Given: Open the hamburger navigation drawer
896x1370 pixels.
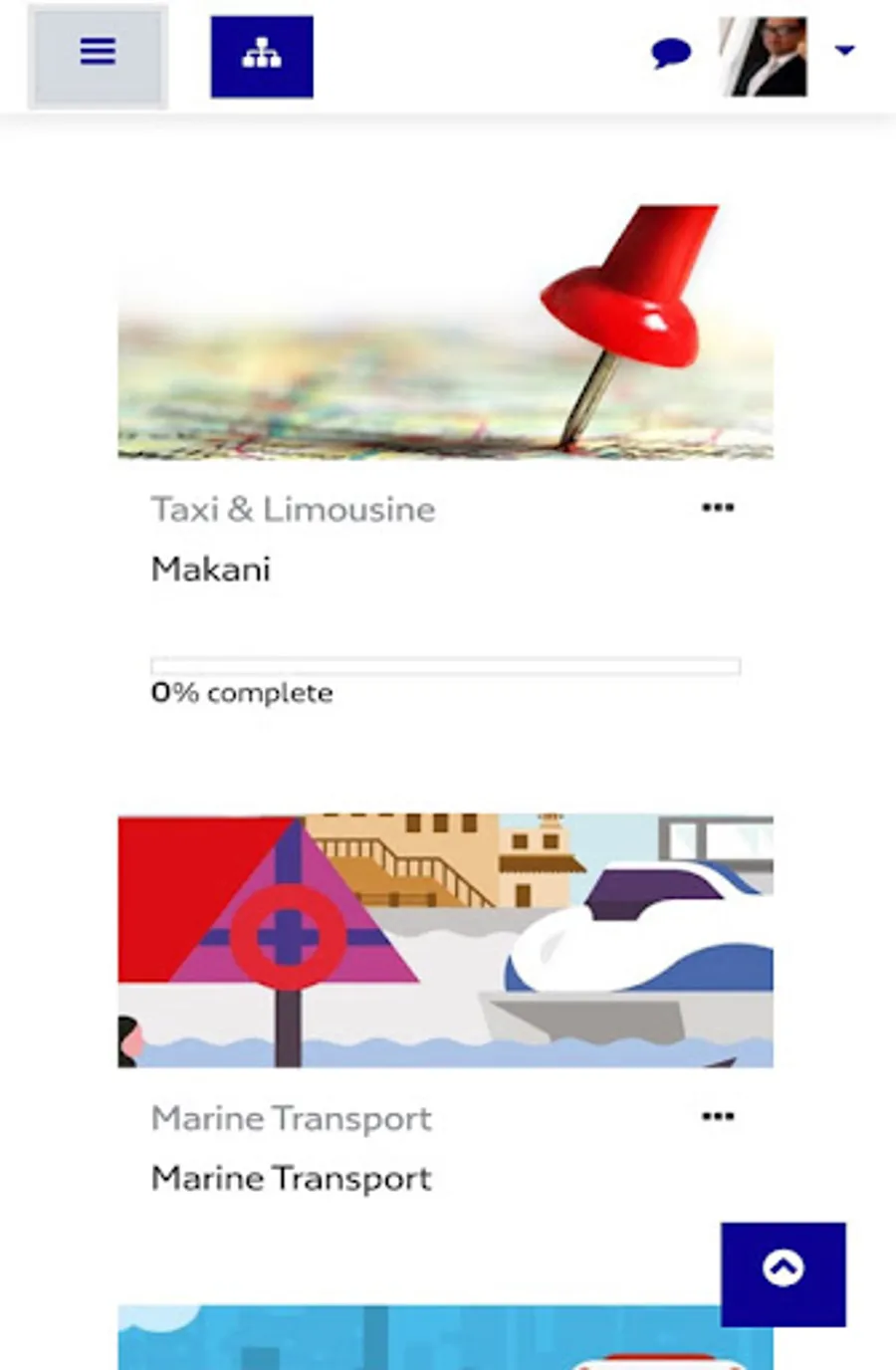Looking at the screenshot, I should 98,56.
